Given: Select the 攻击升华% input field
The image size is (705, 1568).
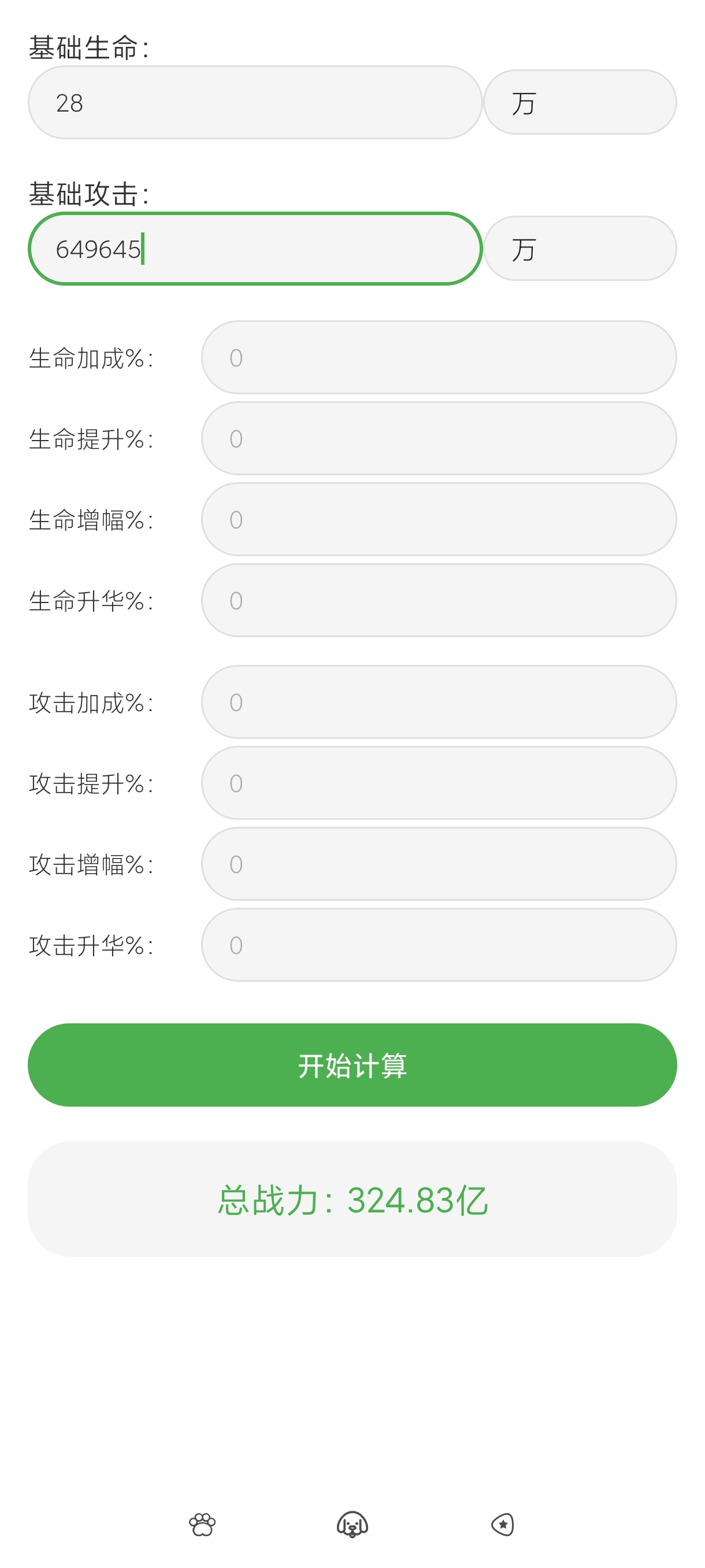Looking at the screenshot, I should [x=439, y=945].
